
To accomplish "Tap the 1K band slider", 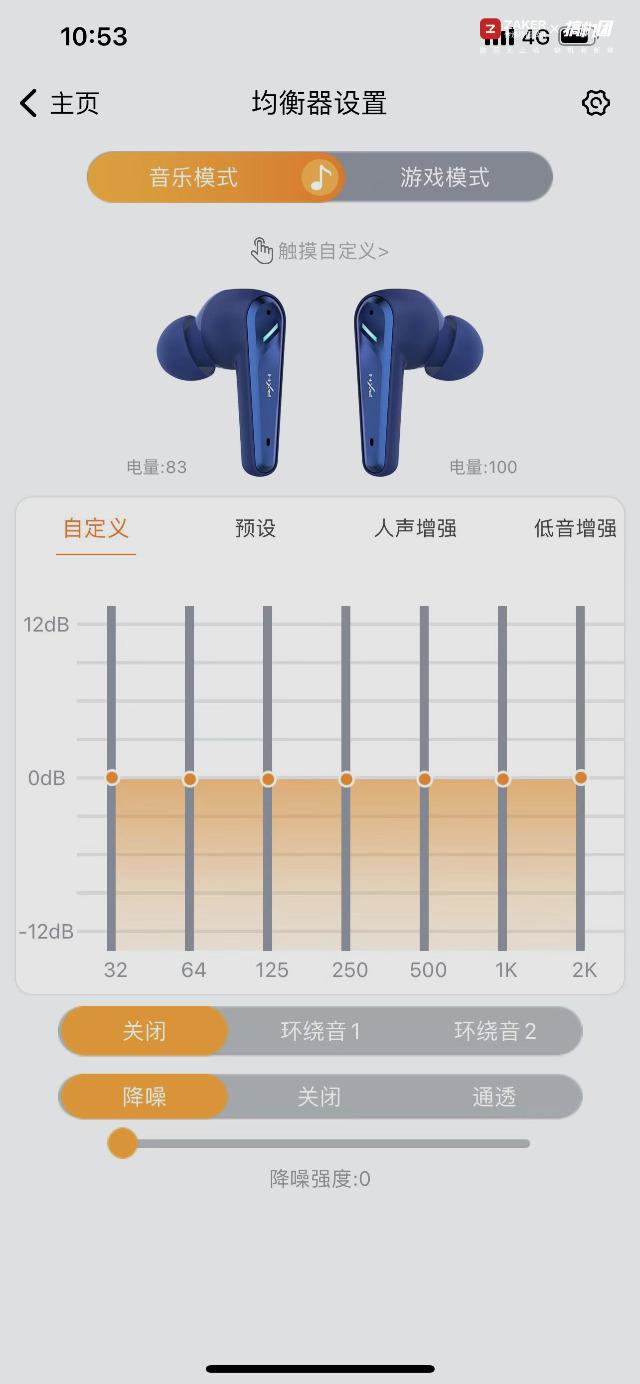I will [503, 778].
